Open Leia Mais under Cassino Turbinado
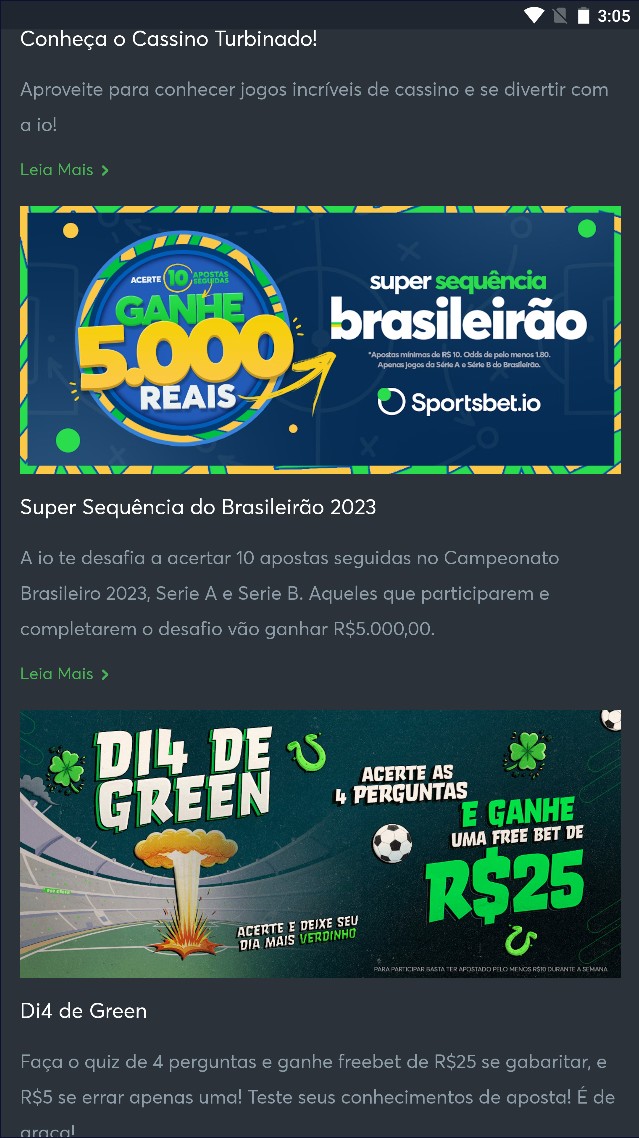Image resolution: width=639 pixels, height=1138 pixels. [x=64, y=170]
